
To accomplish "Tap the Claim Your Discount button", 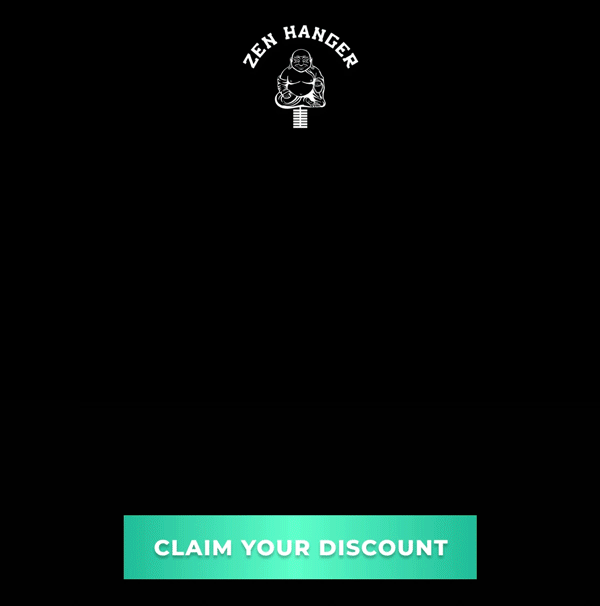I will pyautogui.click(x=300, y=547).
